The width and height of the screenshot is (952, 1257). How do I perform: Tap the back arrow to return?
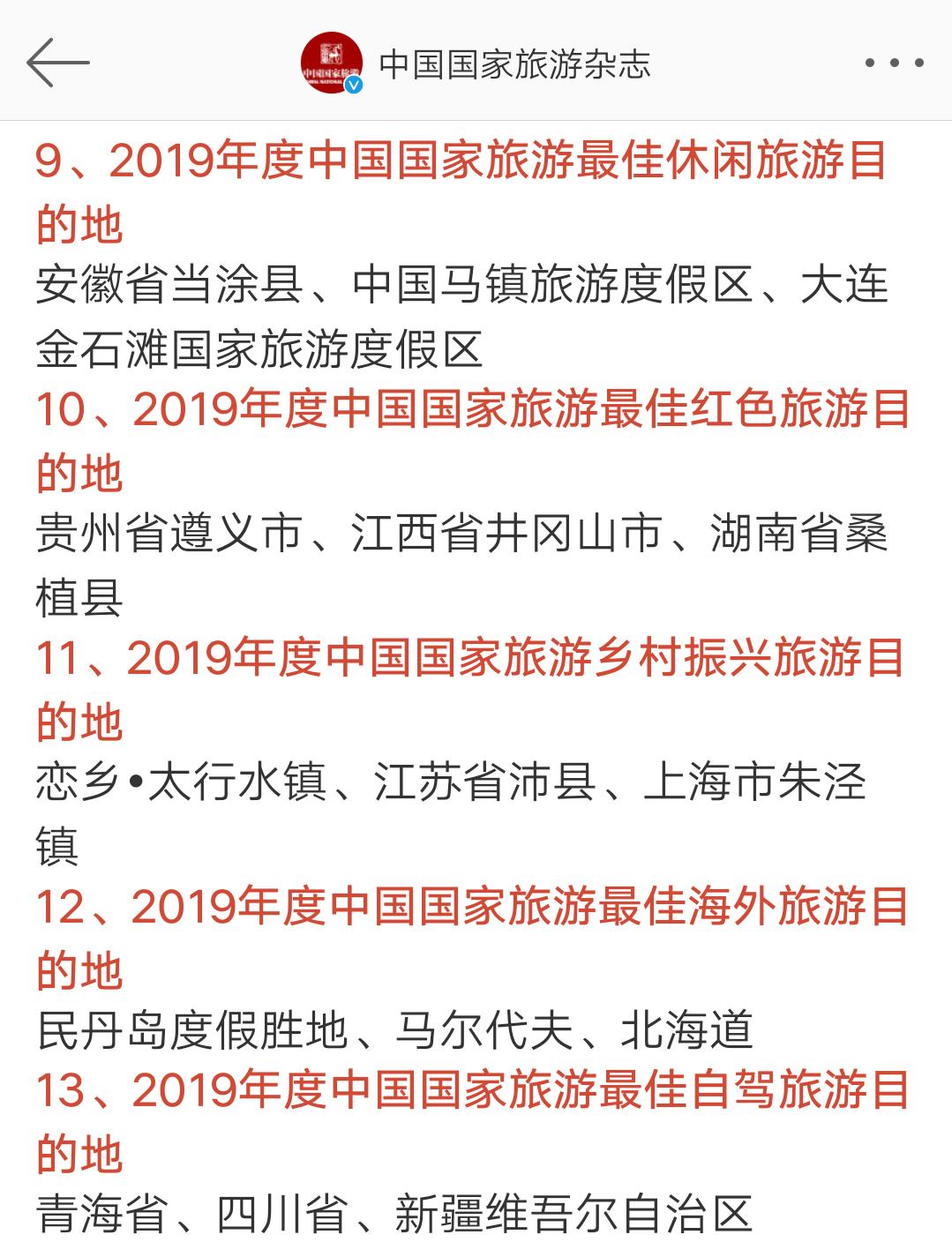(x=58, y=62)
